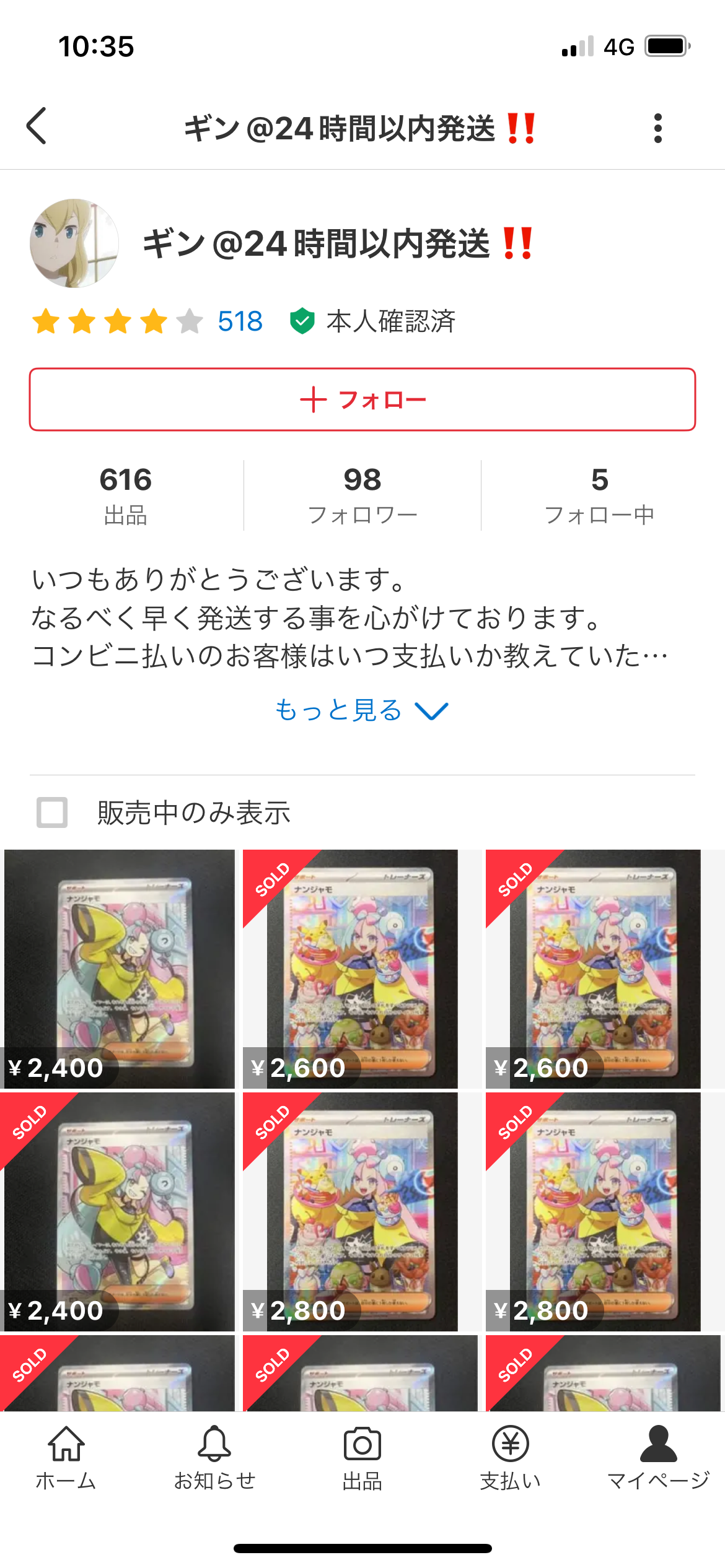Open the 出品 listings count section
The height and width of the screenshot is (1568, 725).
coord(123,492)
